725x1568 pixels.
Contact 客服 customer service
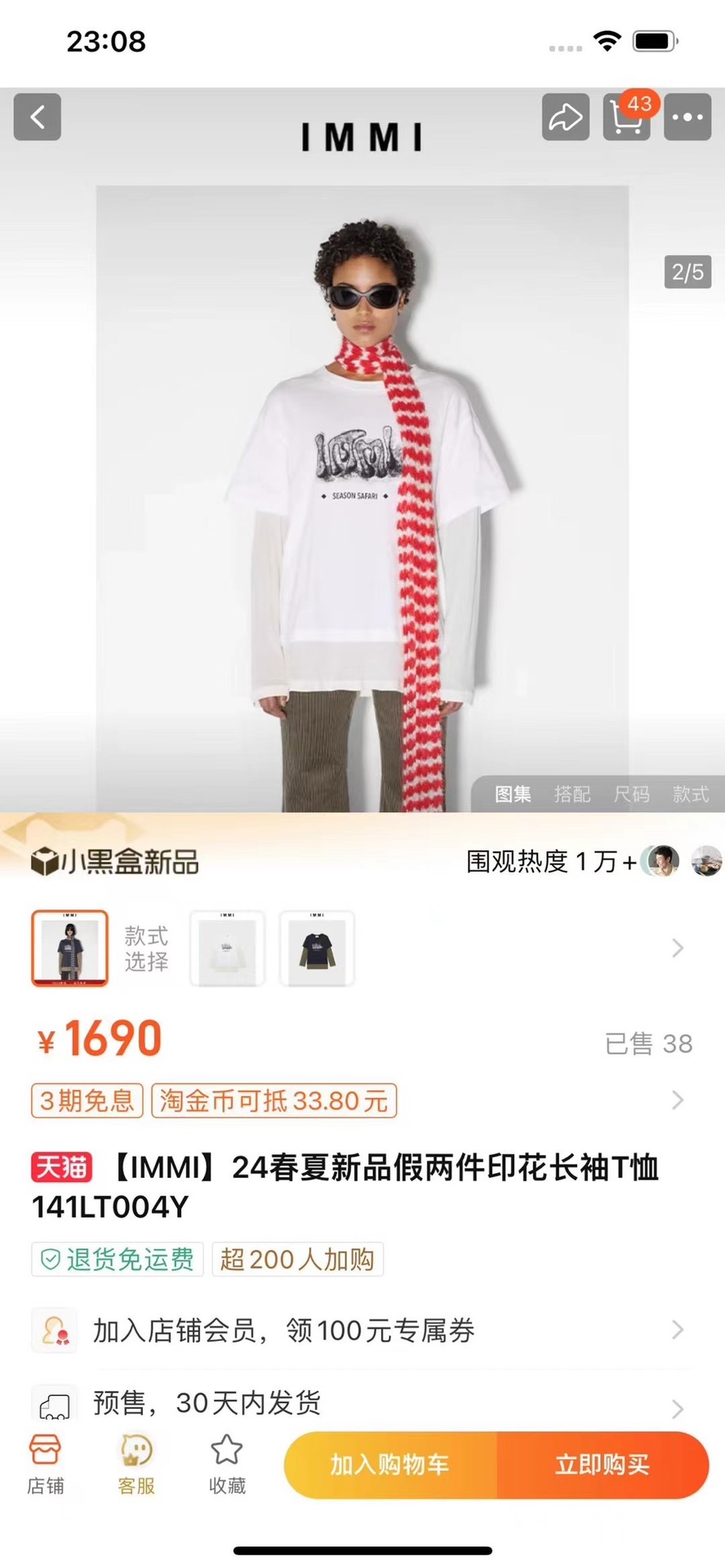[136, 1465]
